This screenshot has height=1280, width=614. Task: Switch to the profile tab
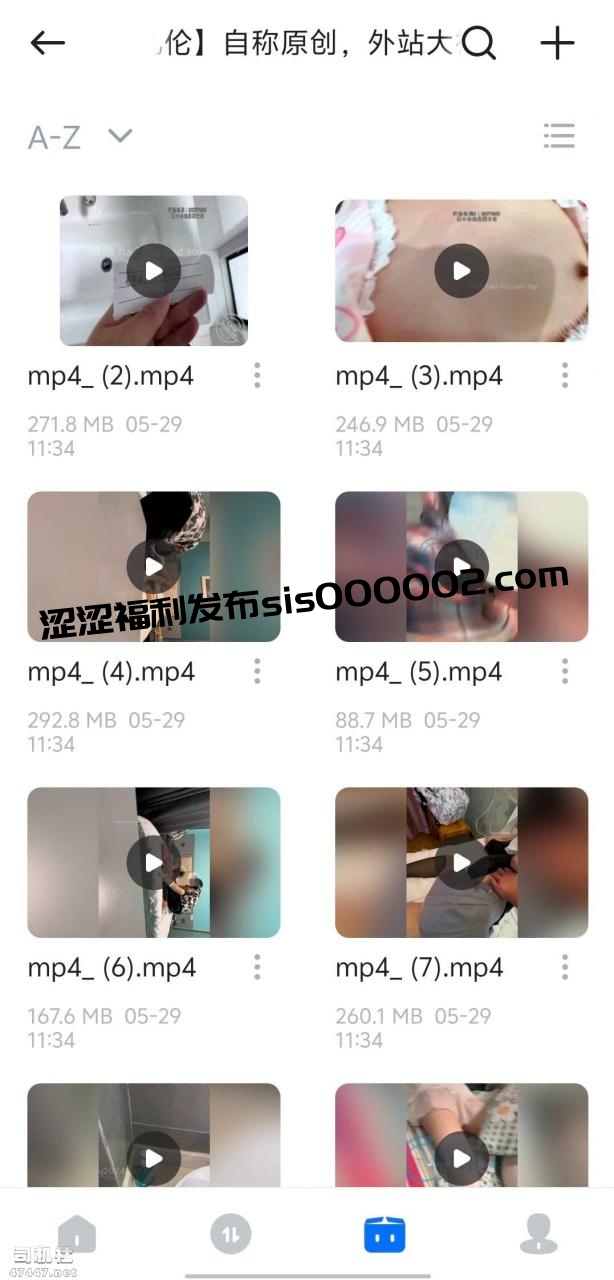point(538,1234)
